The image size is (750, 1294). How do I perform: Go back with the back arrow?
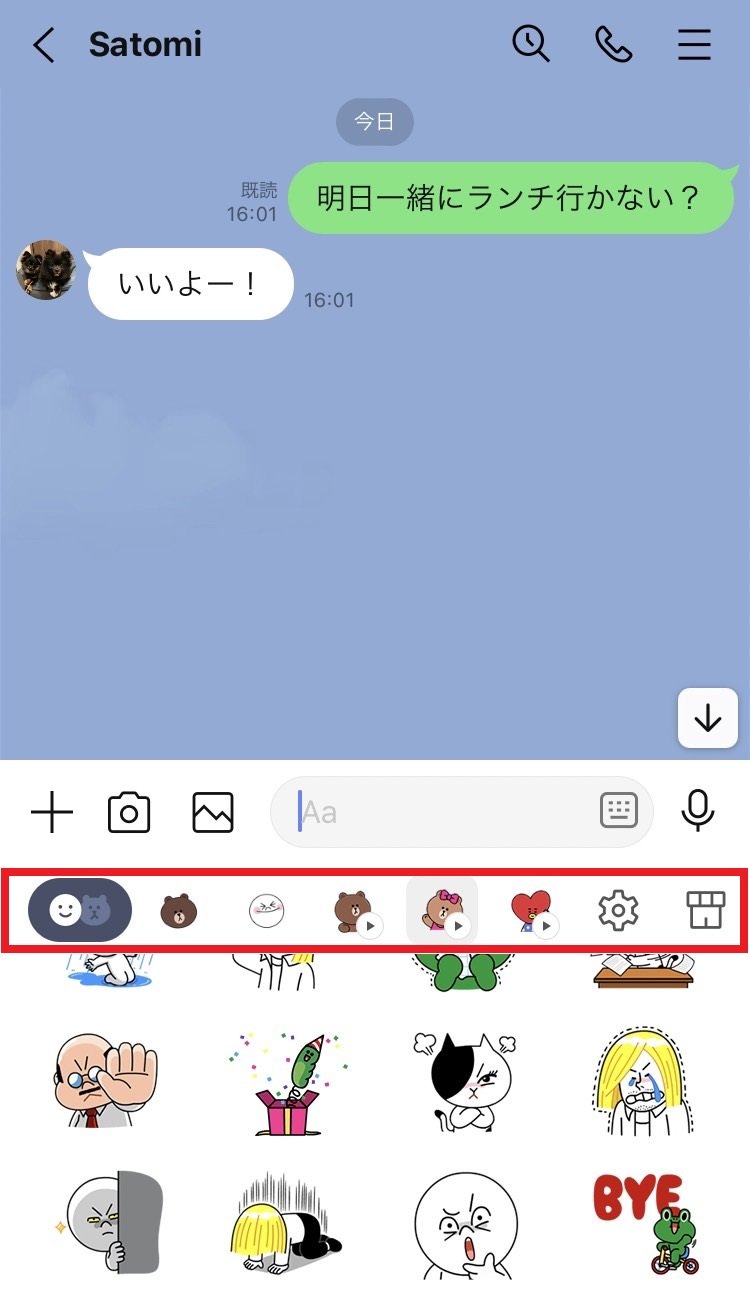click(x=44, y=44)
